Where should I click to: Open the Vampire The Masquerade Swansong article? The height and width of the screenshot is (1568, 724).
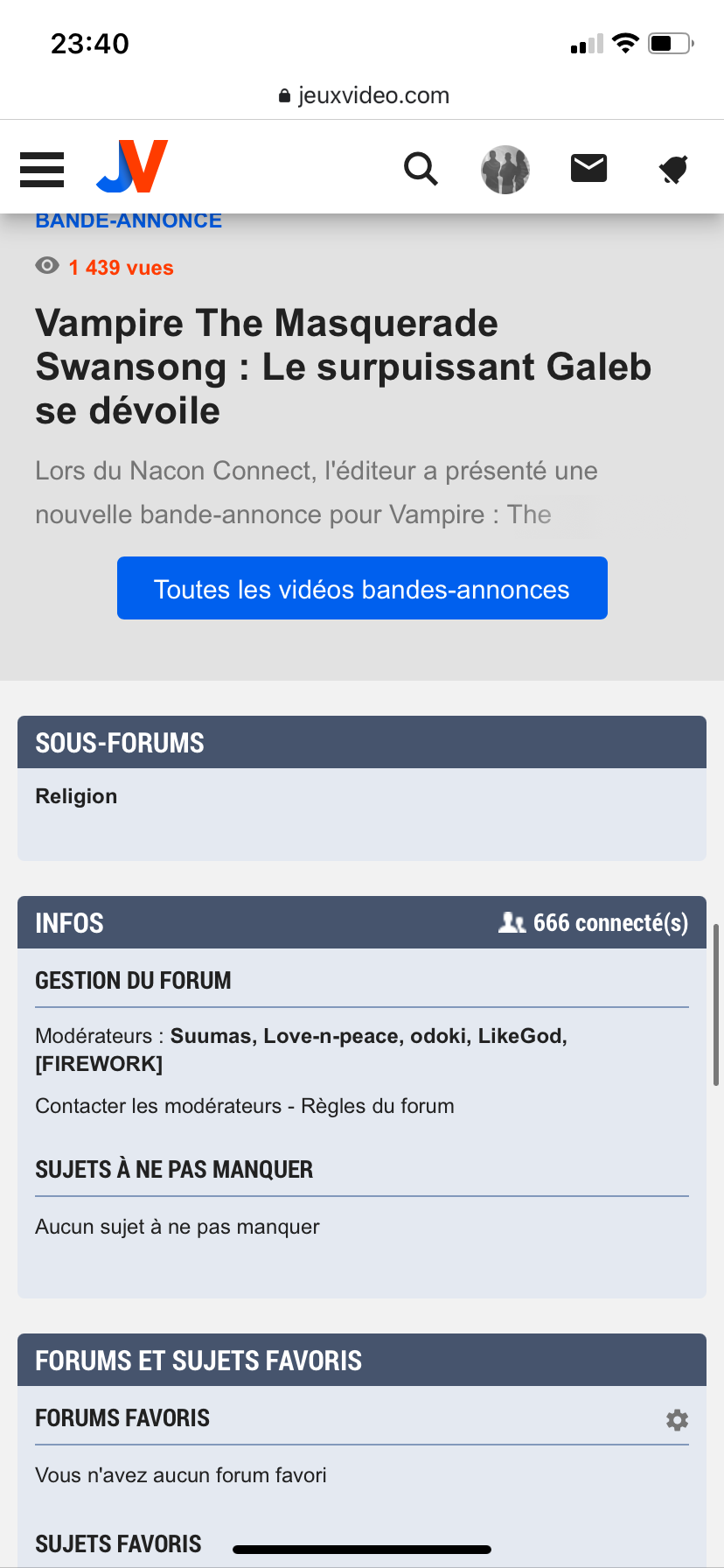pos(343,367)
